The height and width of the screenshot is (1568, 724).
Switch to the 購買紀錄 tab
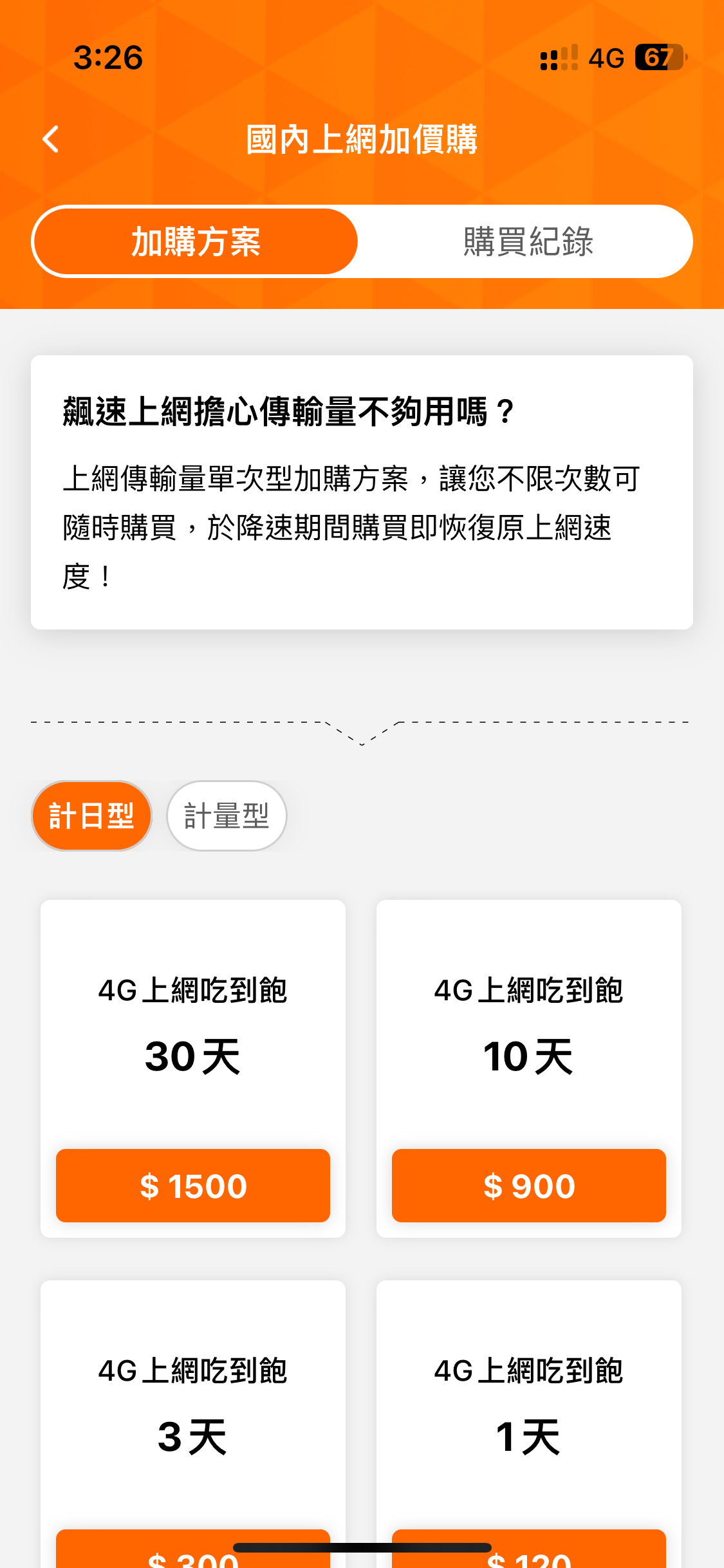(528, 242)
